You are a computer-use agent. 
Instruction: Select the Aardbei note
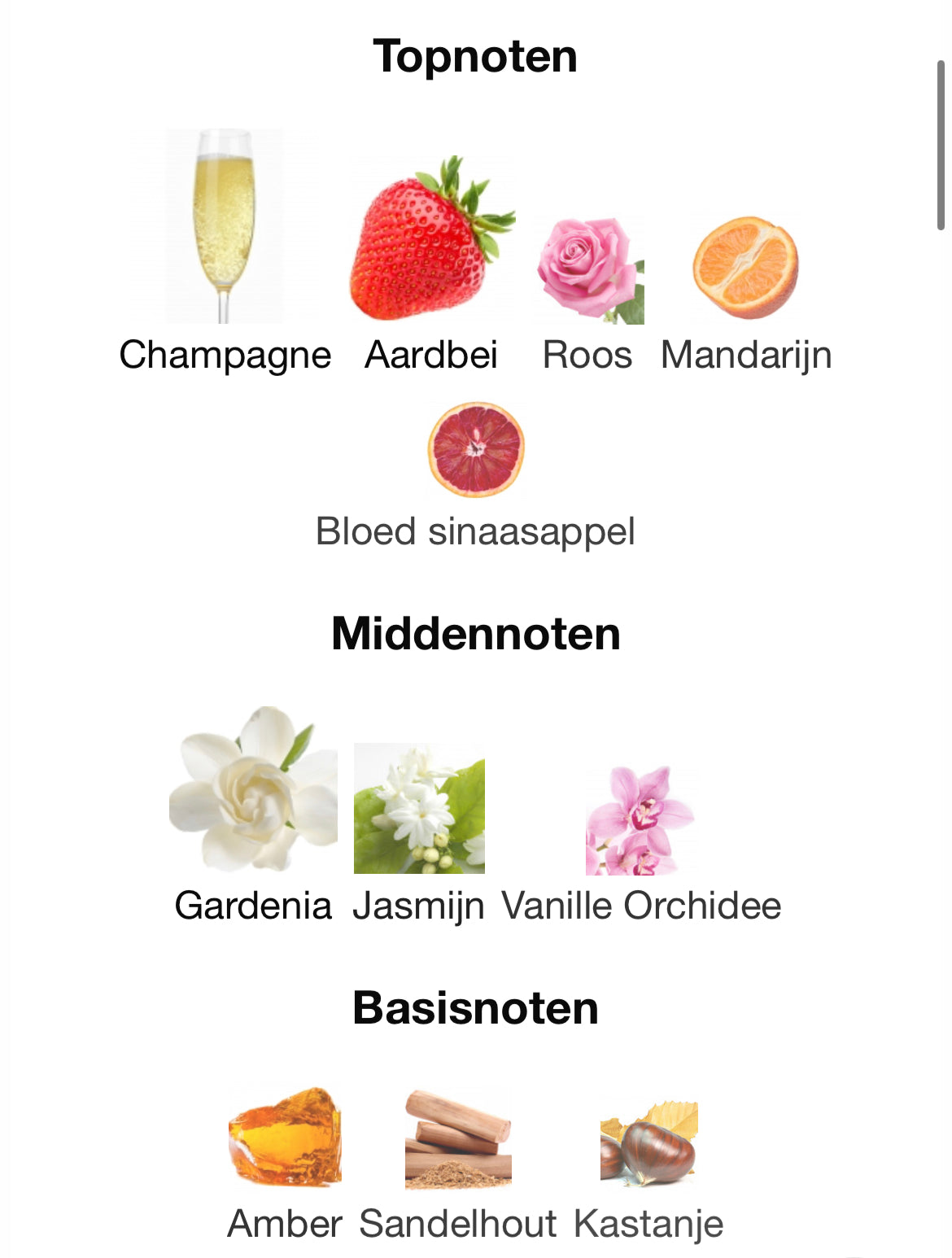click(x=431, y=239)
